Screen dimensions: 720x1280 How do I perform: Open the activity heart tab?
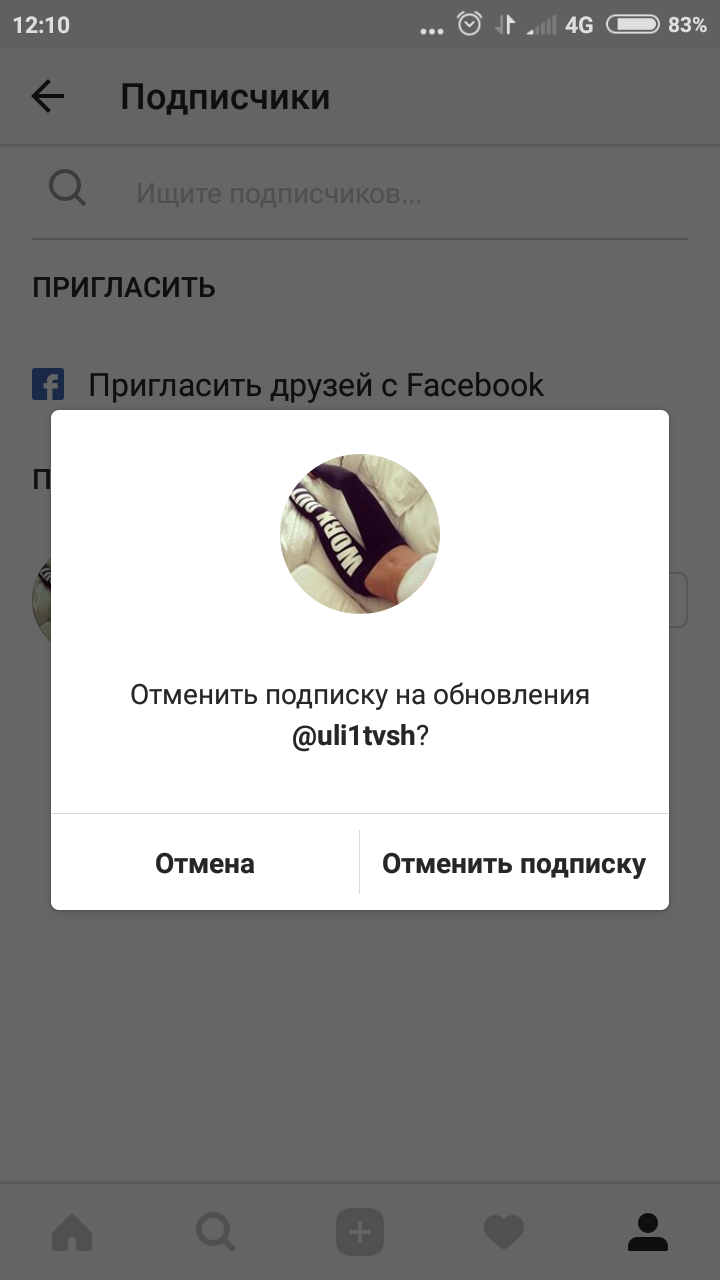tap(504, 1232)
